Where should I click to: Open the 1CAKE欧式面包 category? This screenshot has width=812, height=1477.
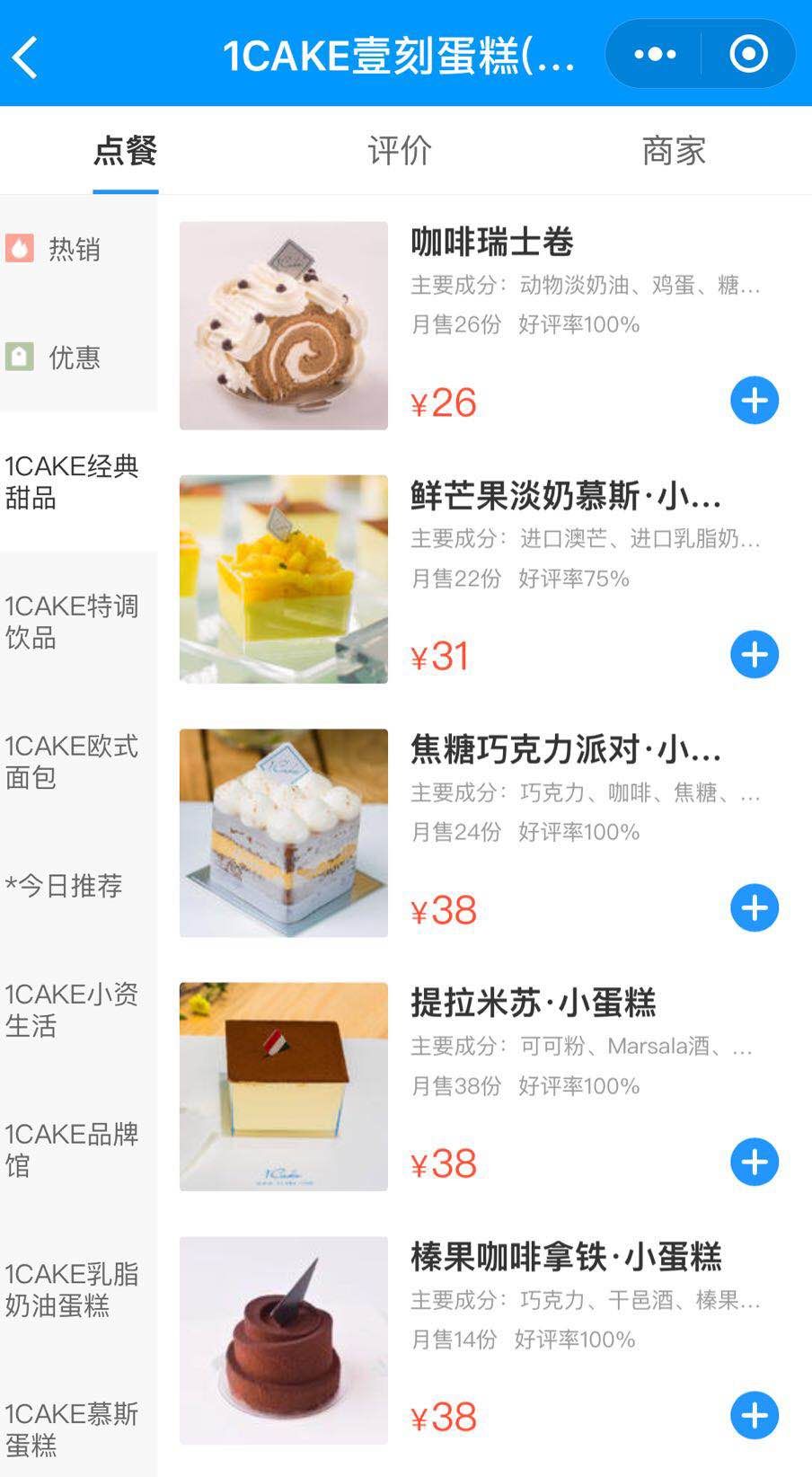[x=72, y=762]
